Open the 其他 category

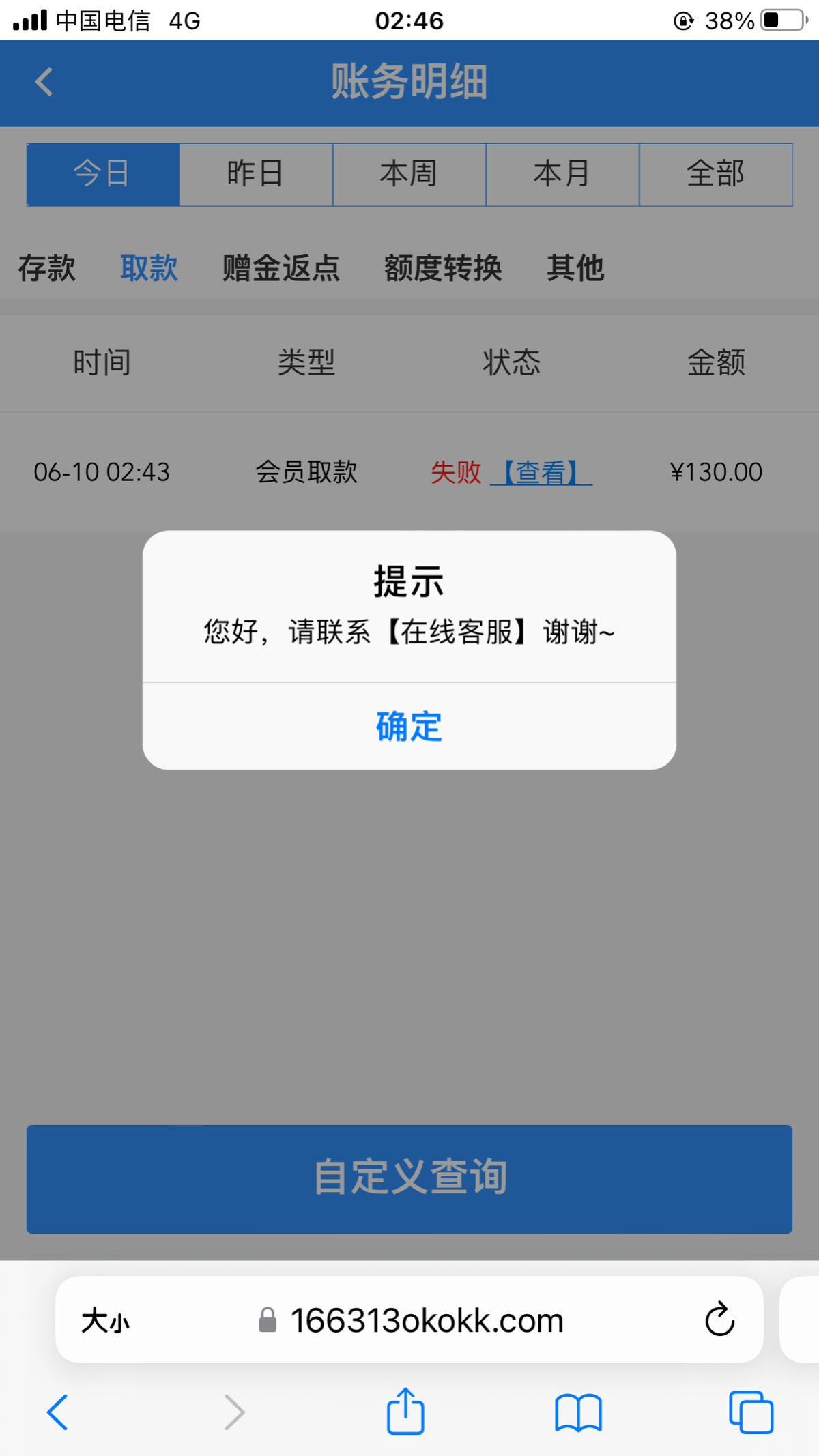575,267
